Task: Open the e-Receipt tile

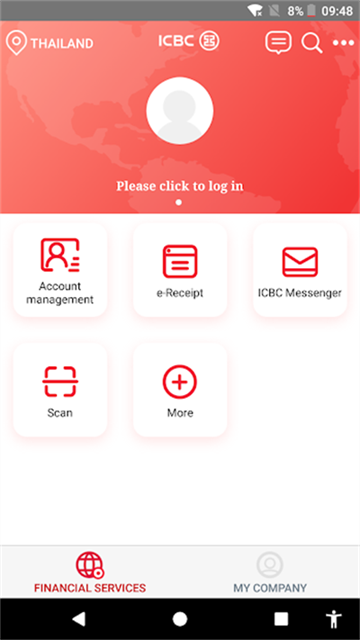Action: pyautogui.click(x=180, y=270)
